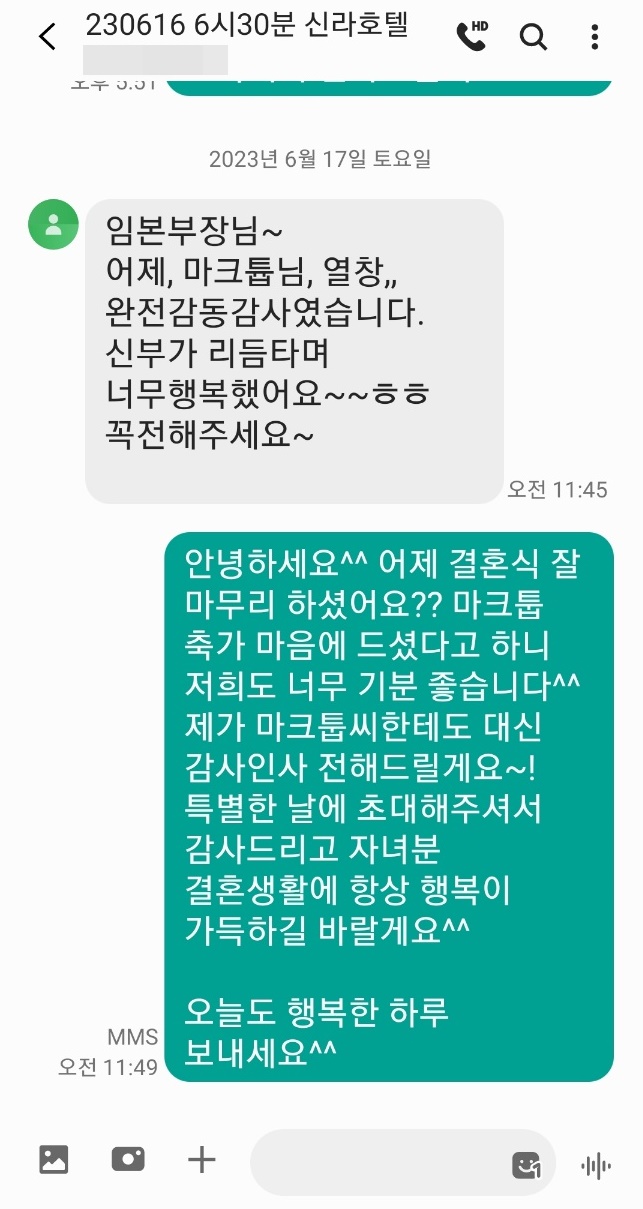Image resolution: width=643 pixels, height=1209 pixels.
Task: Search within this conversation
Action: [x=533, y=38]
